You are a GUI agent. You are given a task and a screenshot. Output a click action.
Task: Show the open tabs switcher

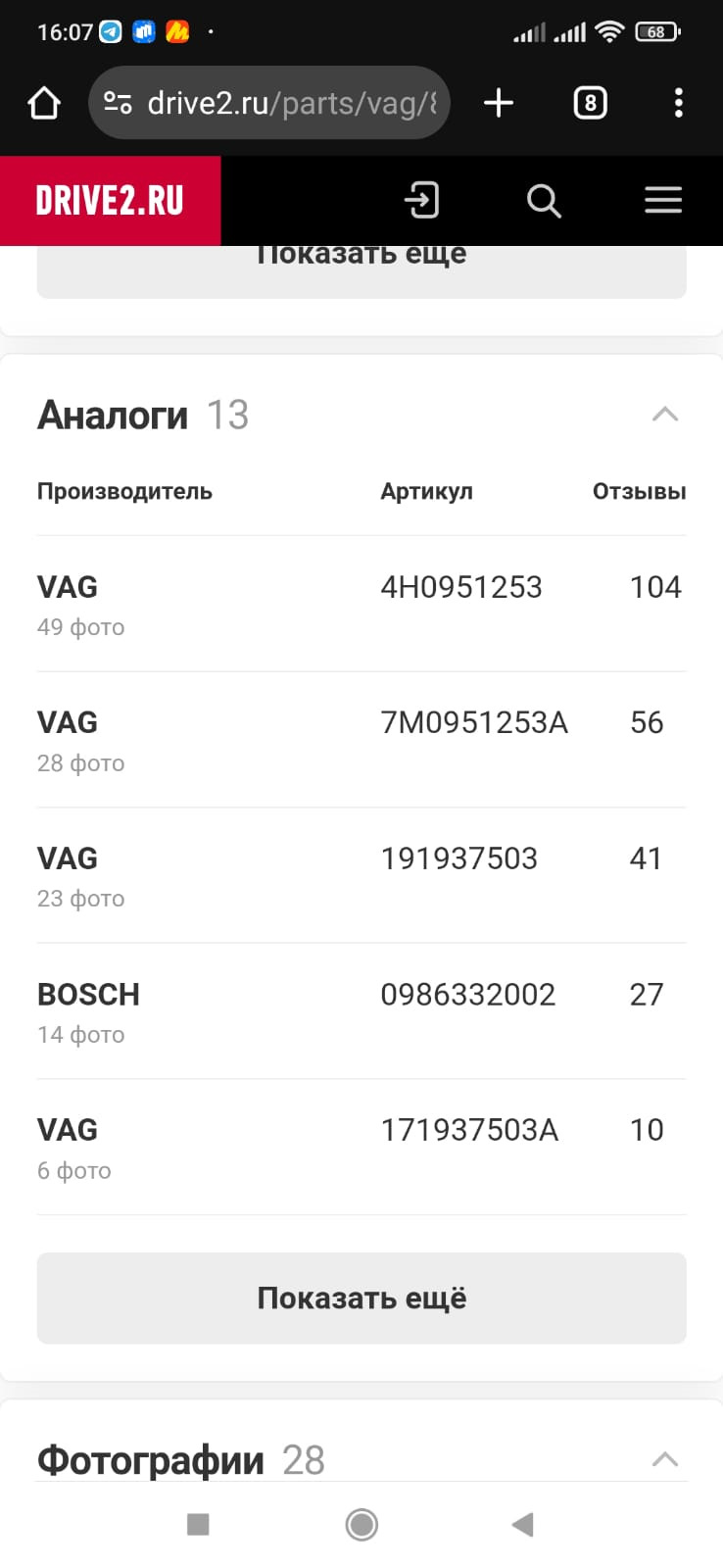pos(590,103)
